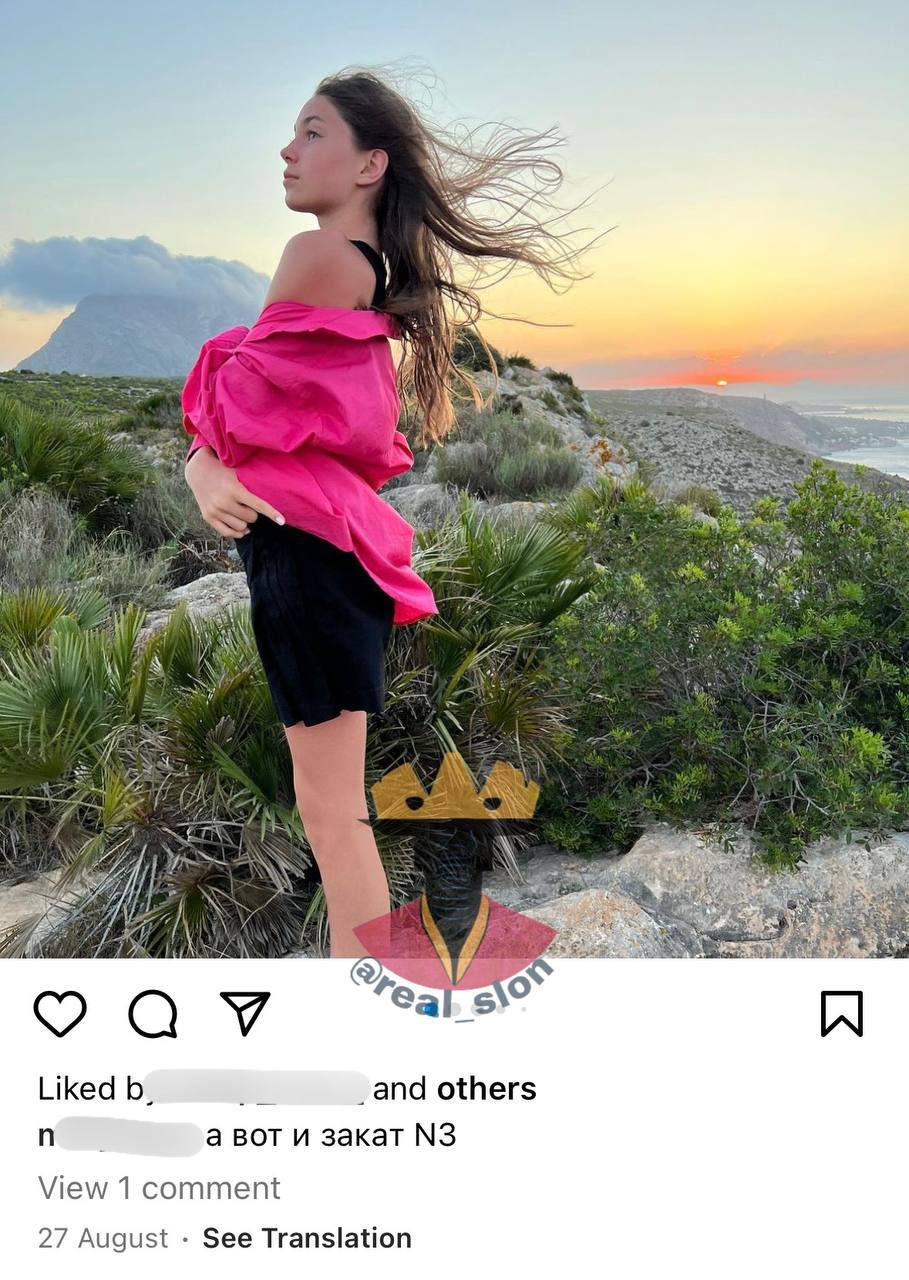Image resolution: width=909 pixels, height=1280 pixels.
Task: Open comments via the speech bubble icon
Action: click(x=153, y=1013)
